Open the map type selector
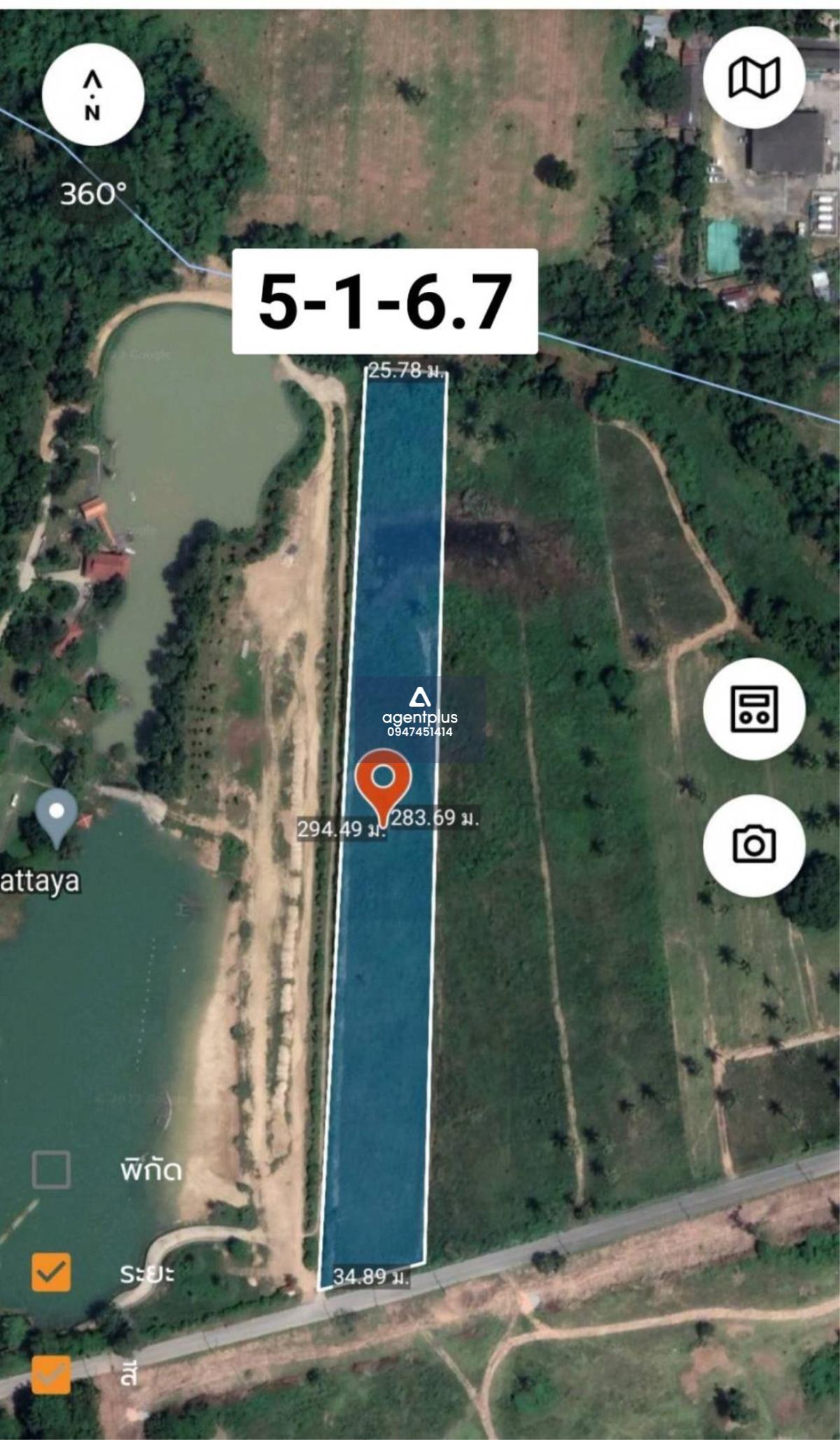Viewport: 840px width, 1440px height. pos(754,77)
